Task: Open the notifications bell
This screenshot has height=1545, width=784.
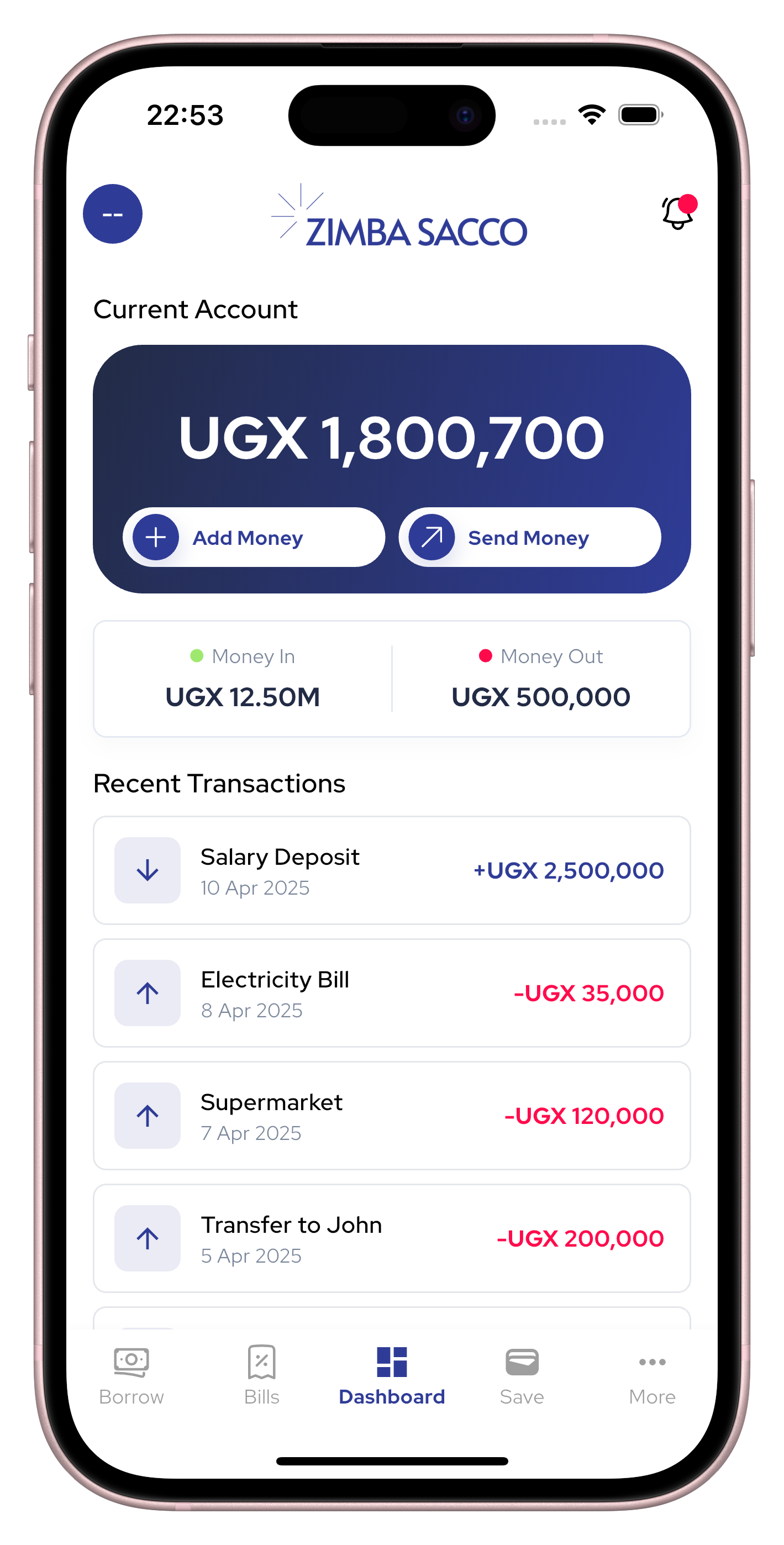Action: pyautogui.click(x=677, y=213)
